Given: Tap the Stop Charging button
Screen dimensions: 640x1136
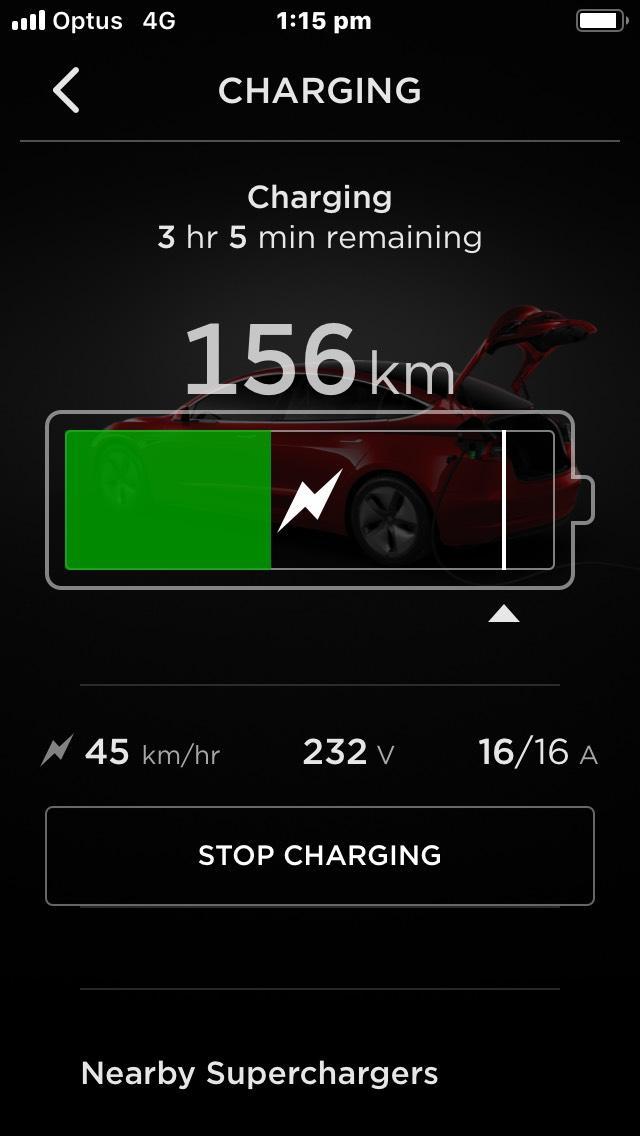Looking at the screenshot, I should [320, 856].
